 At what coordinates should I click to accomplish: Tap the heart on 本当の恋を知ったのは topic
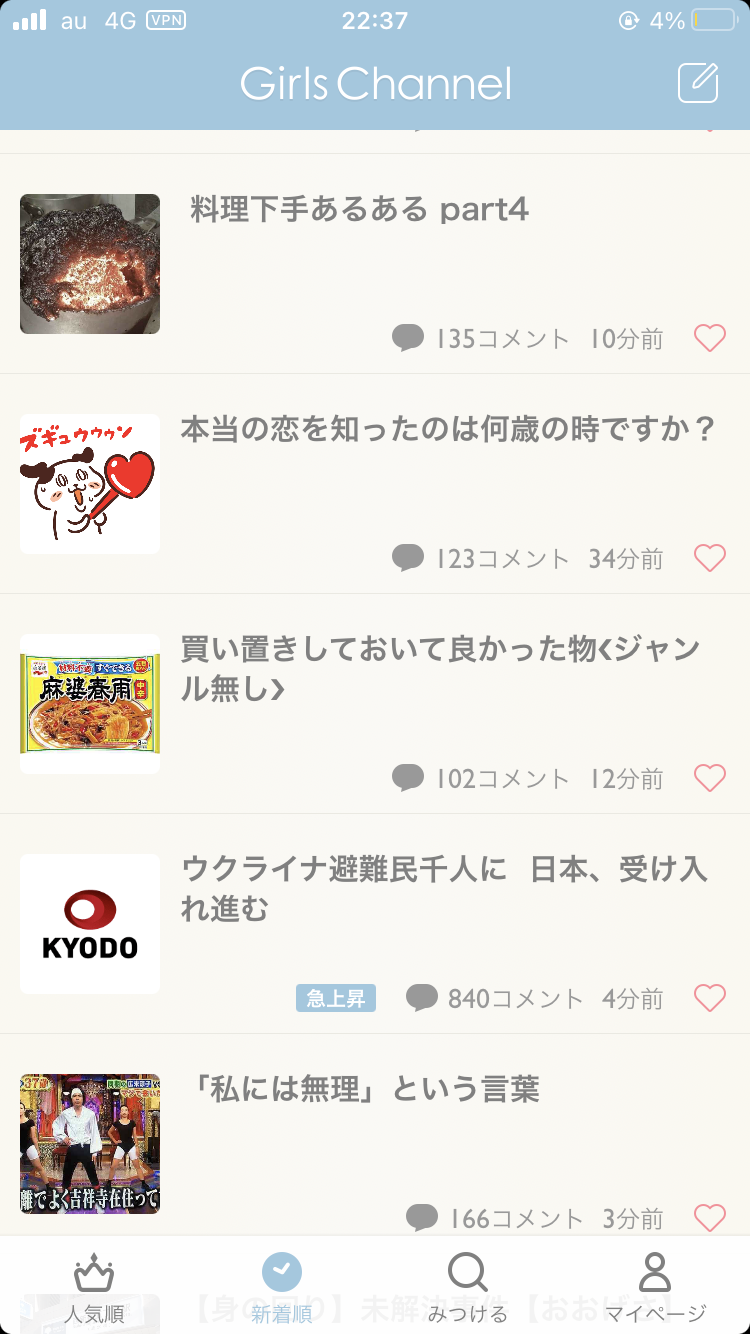point(710,558)
